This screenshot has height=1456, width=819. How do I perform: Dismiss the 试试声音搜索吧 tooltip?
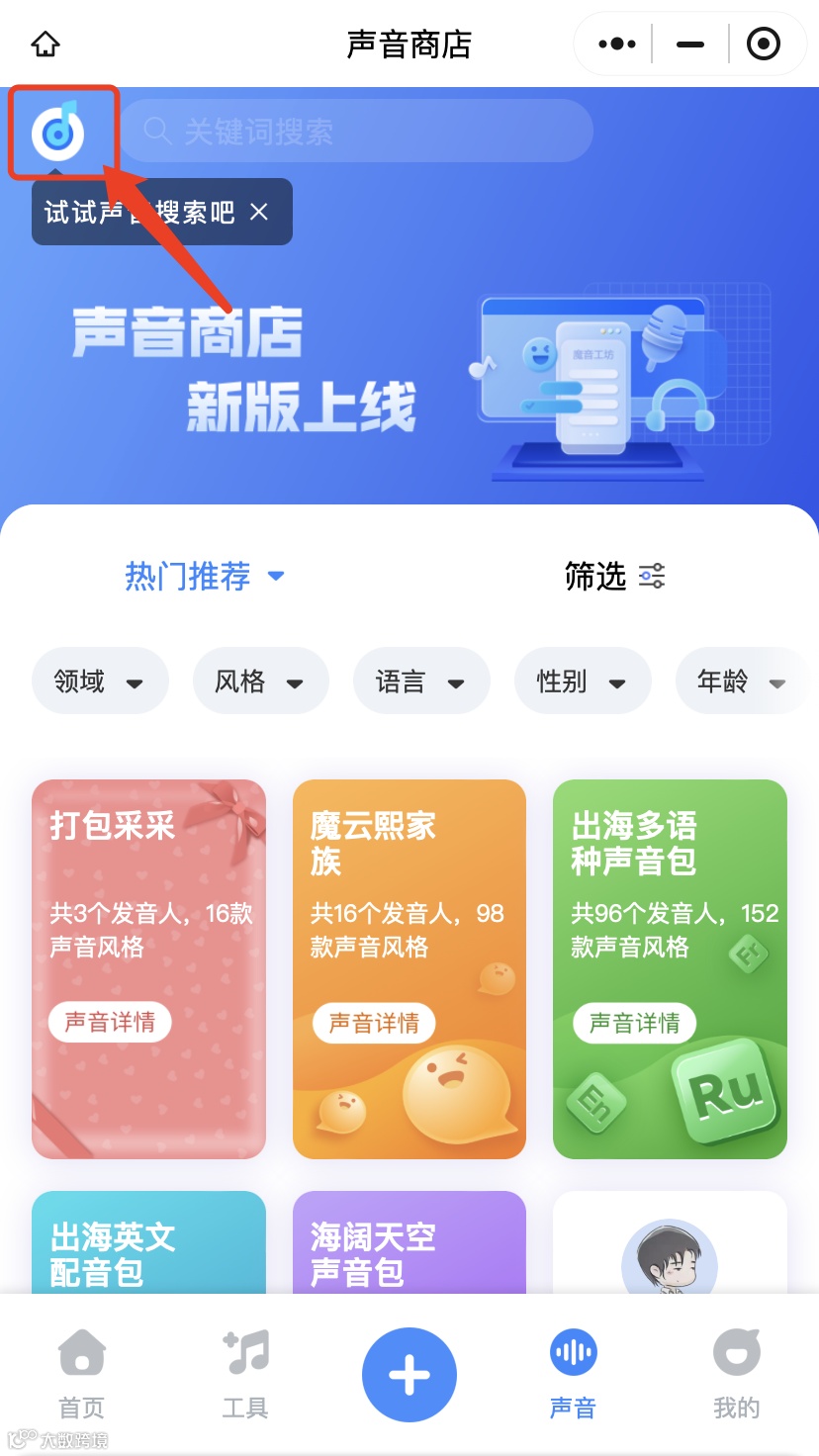click(x=259, y=212)
